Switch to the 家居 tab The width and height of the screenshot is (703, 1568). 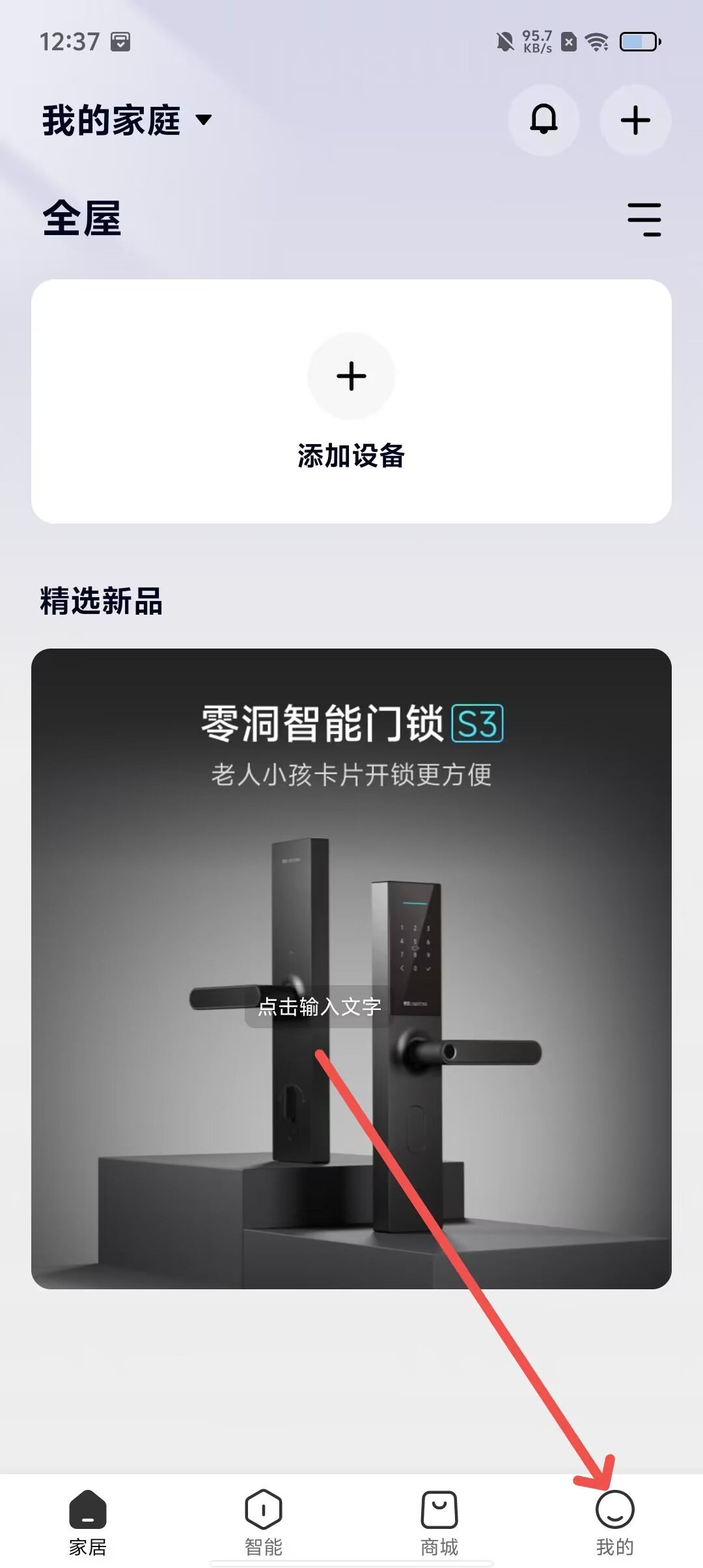coord(88,1522)
